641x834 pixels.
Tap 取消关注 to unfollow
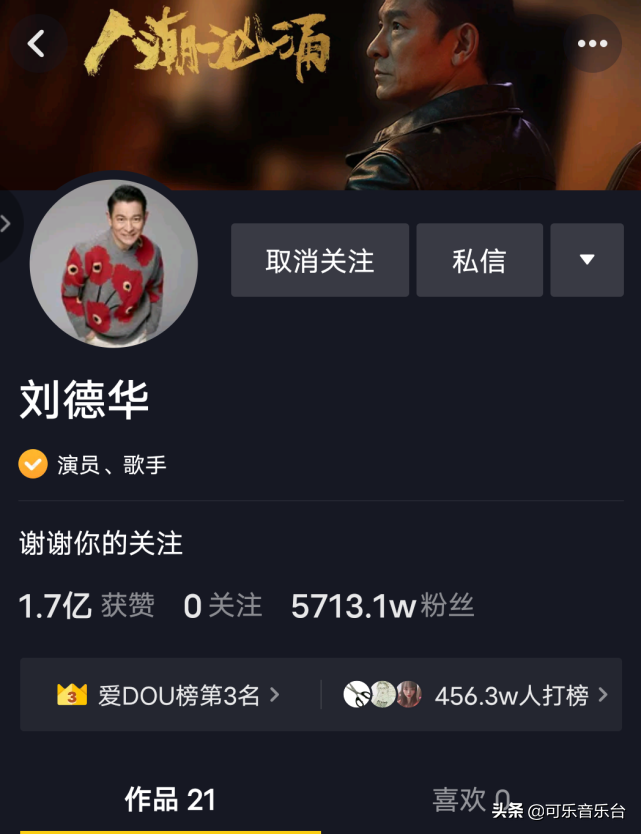[x=320, y=261]
